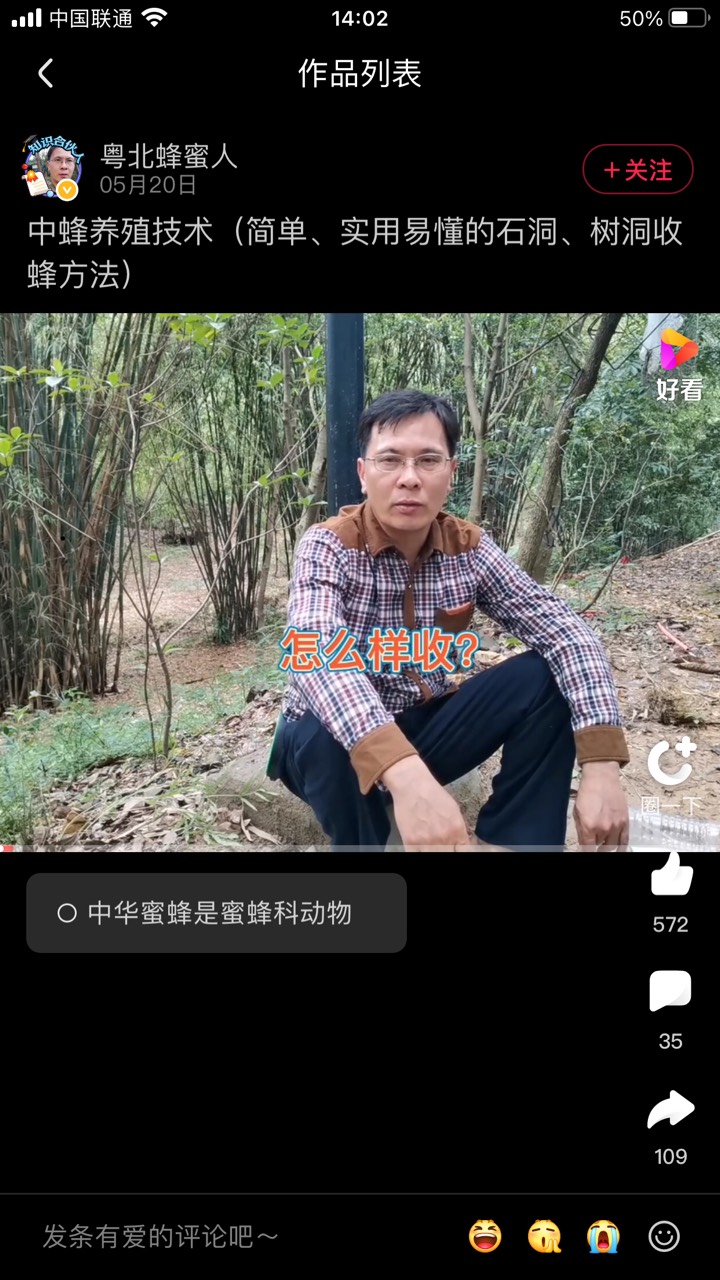The height and width of the screenshot is (1280, 720).
Task: Like this video with the thumbs-up
Action: (671, 874)
